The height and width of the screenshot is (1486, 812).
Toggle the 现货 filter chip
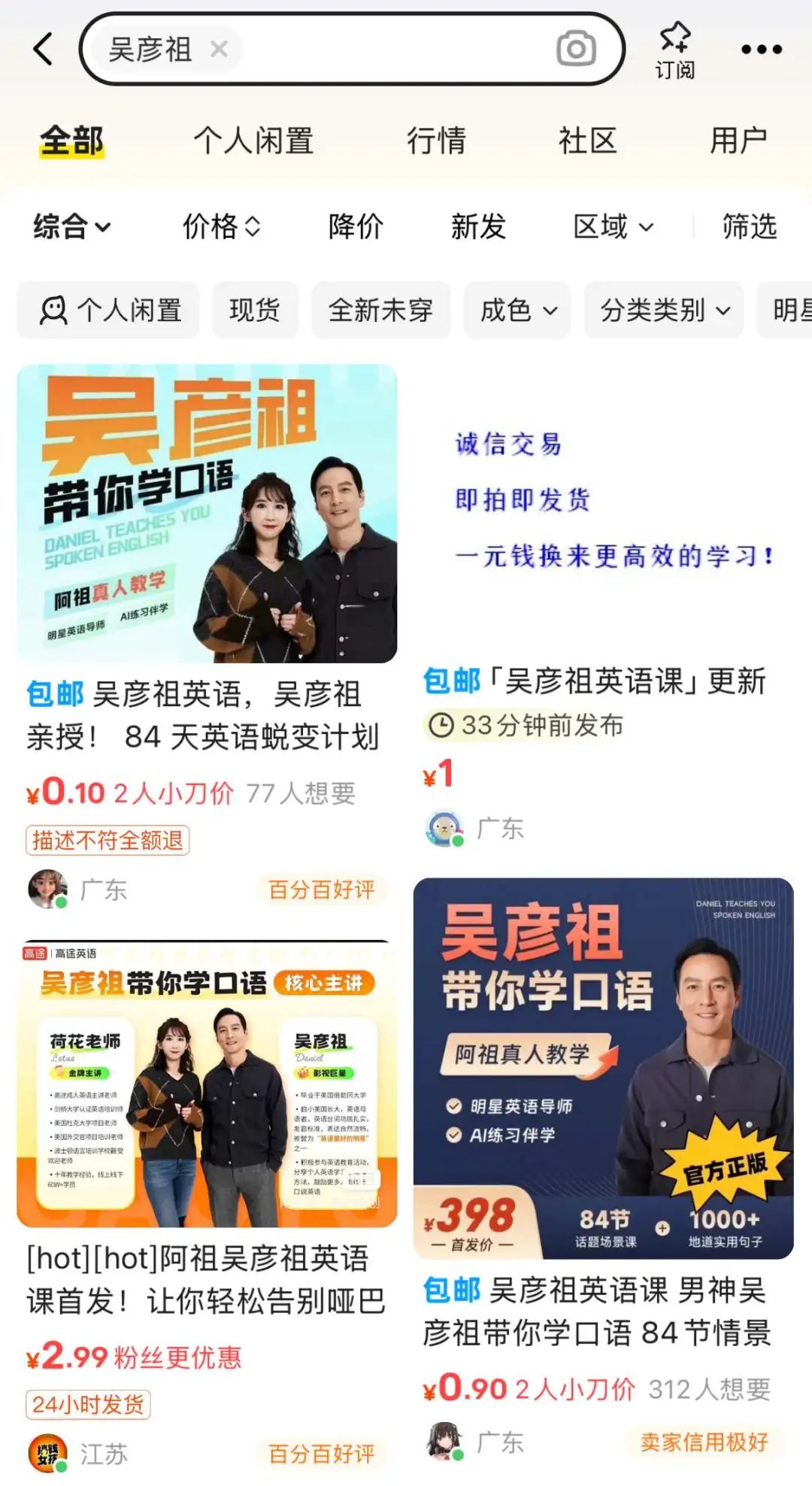tap(256, 309)
